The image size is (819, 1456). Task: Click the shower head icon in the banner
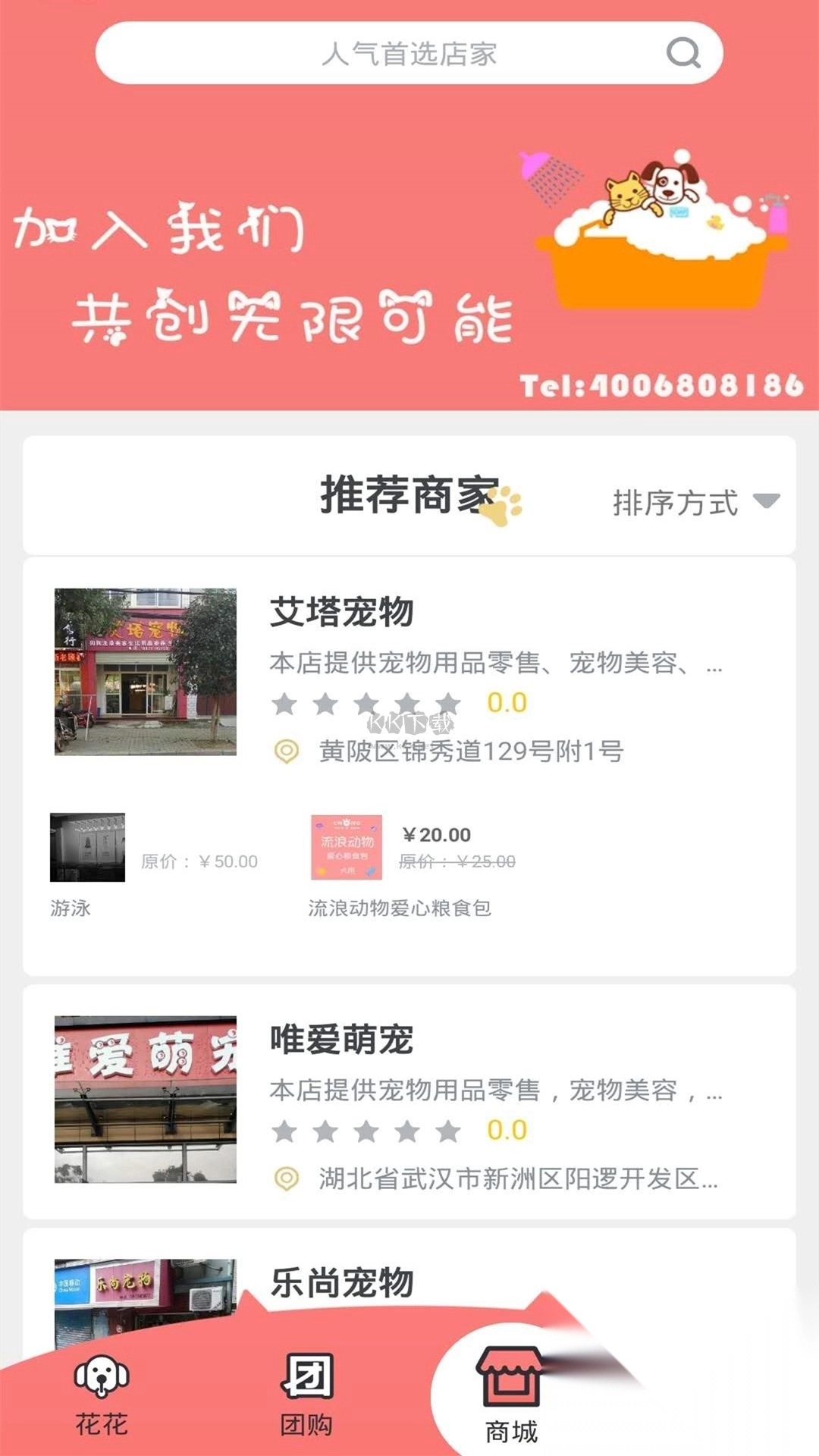coord(533,163)
